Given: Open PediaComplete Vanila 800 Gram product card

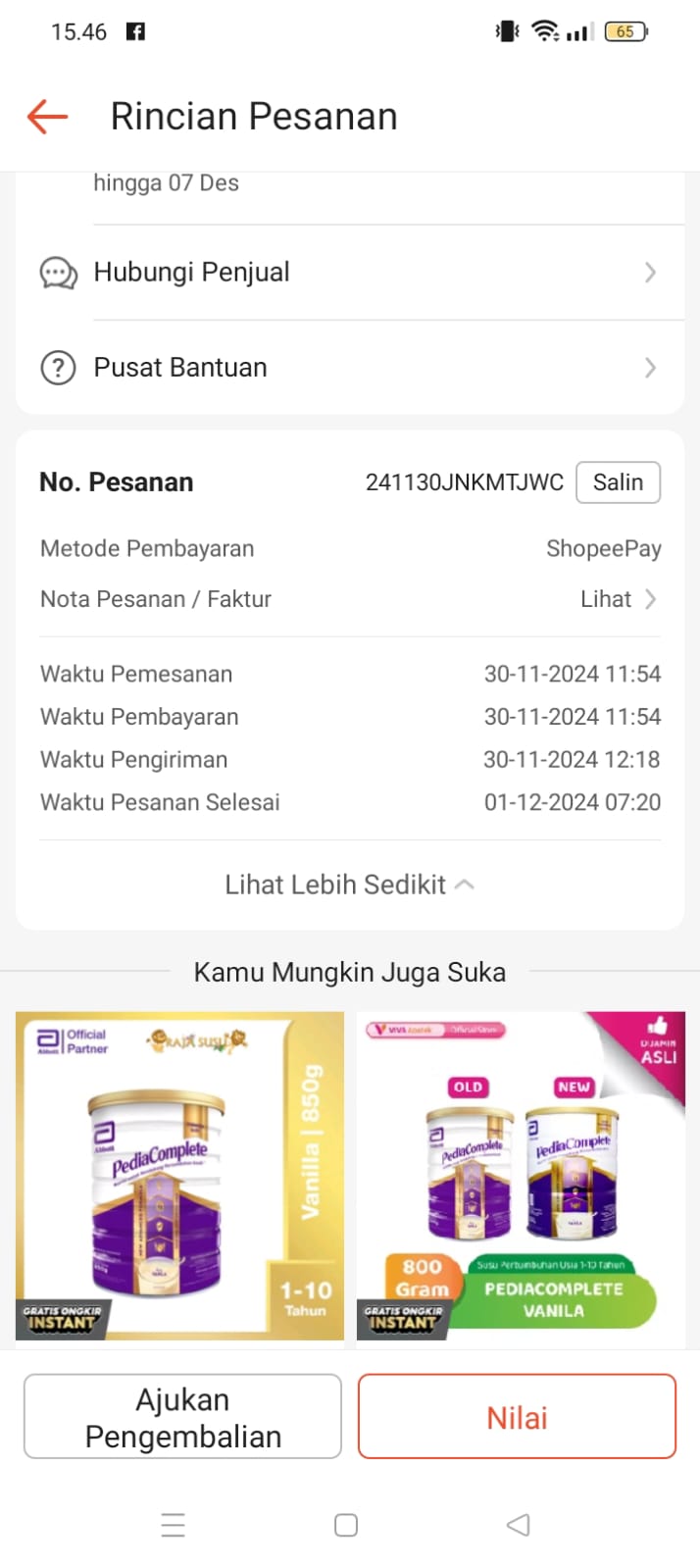Looking at the screenshot, I should (521, 1175).
